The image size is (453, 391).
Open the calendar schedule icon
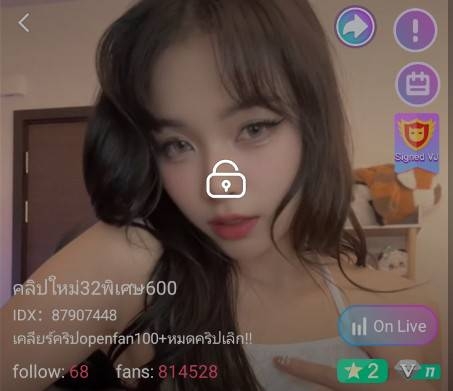(417, 84)
